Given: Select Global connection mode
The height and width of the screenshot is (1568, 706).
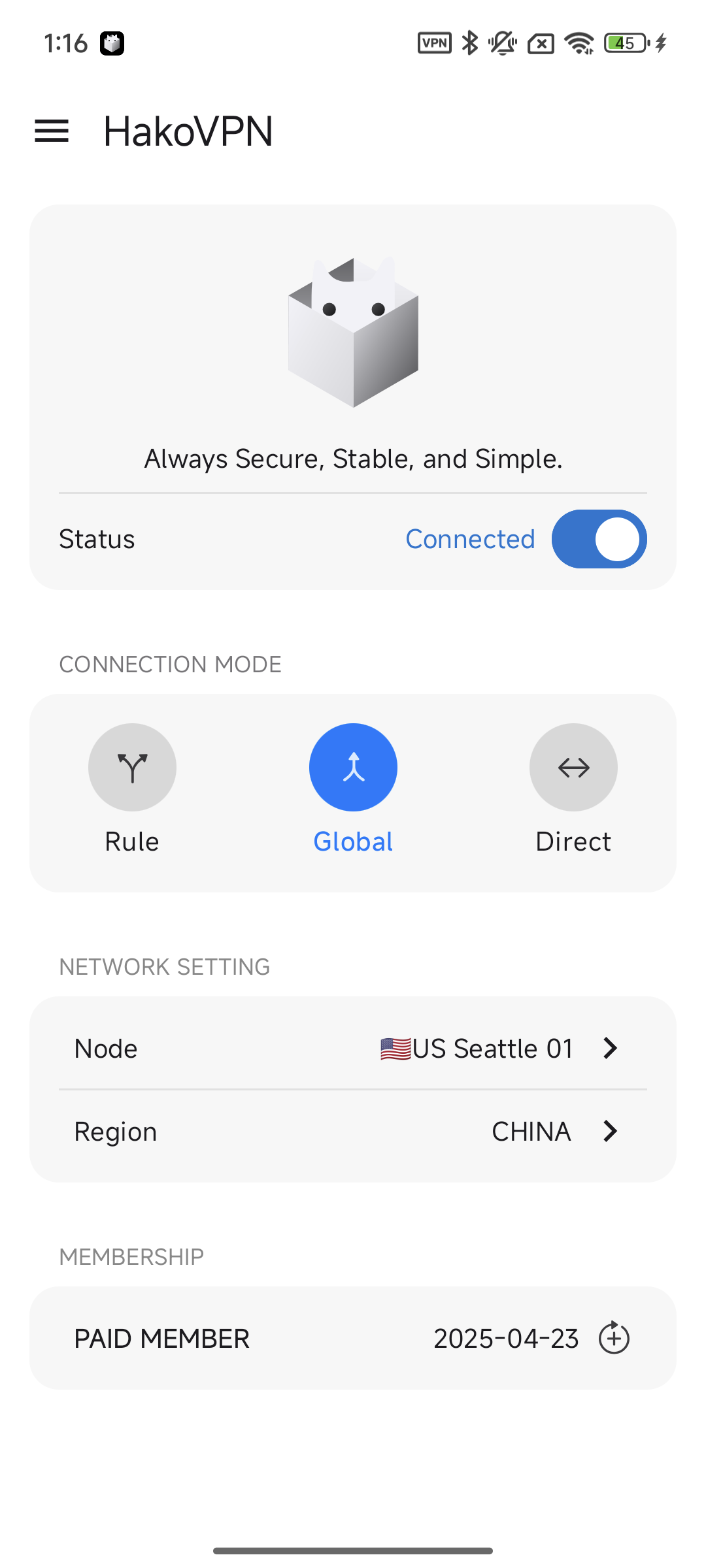Looking at the screenshot, I should (x=353, y=767).
